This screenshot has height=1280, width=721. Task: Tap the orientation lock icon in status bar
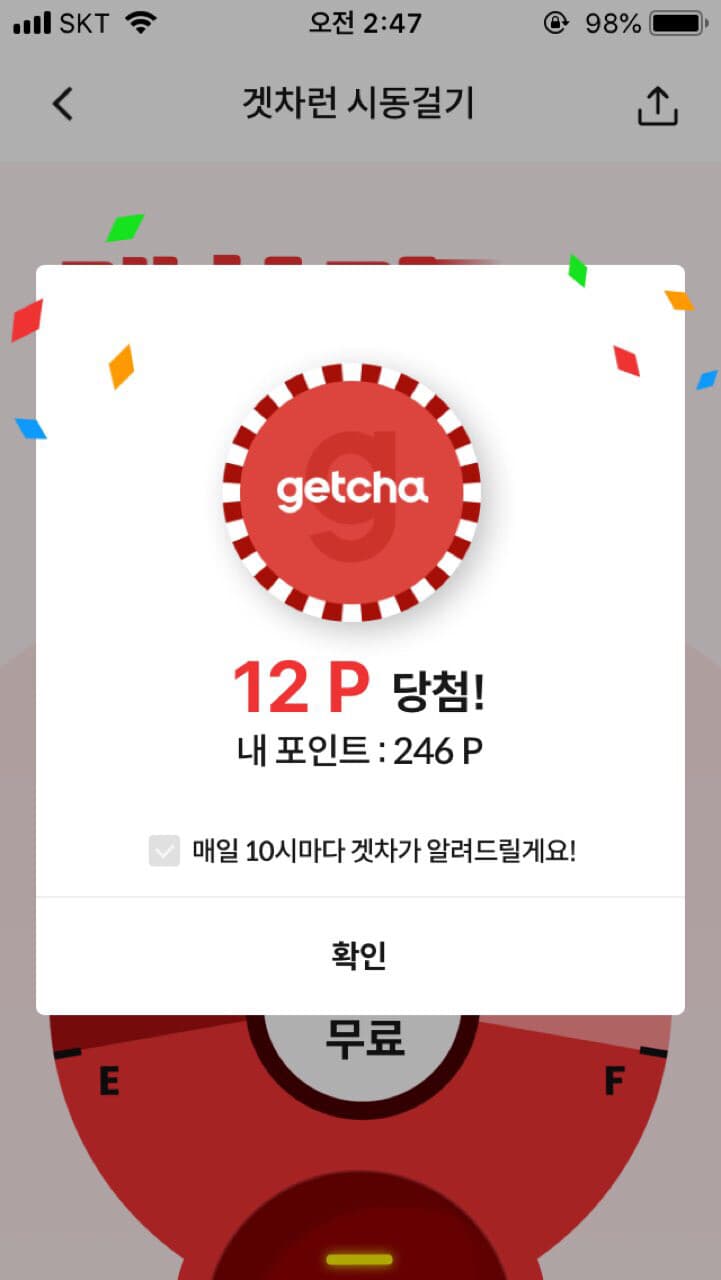[x=556, y=22]
